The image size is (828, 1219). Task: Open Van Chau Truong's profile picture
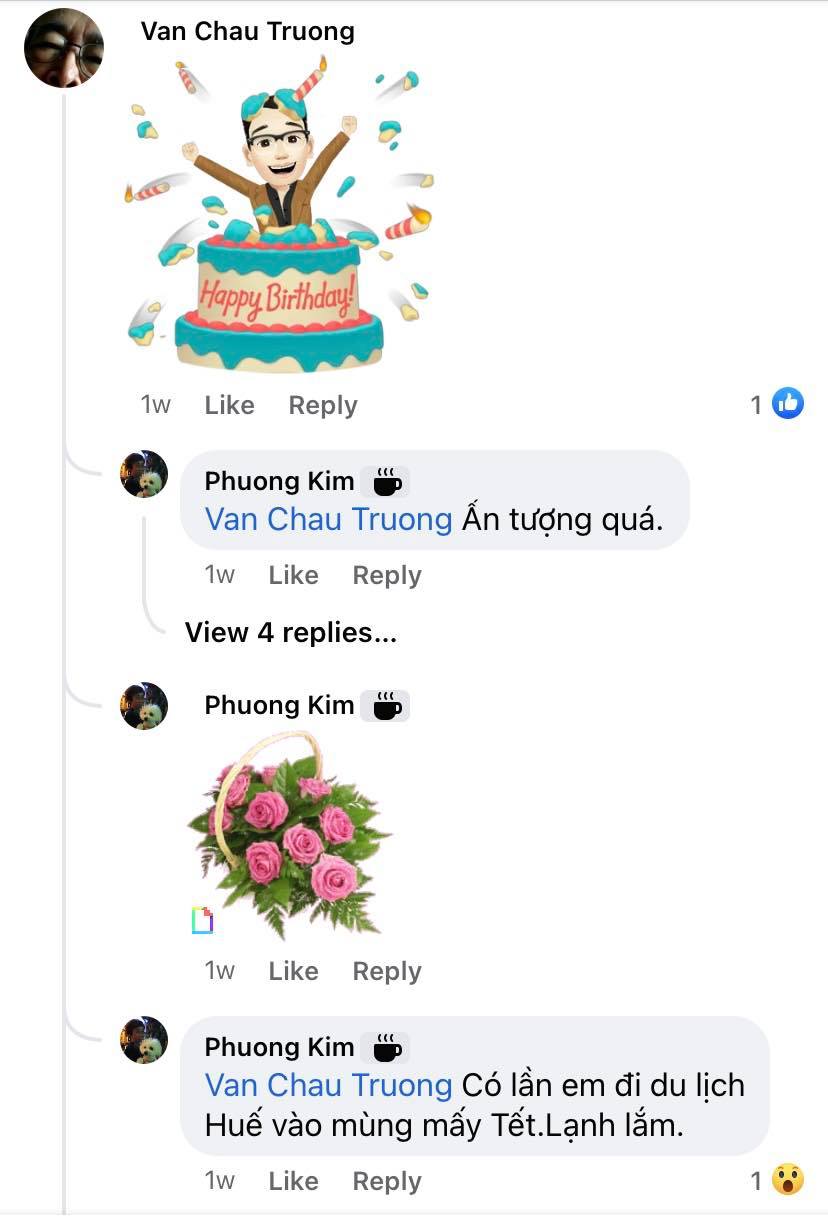63,48
